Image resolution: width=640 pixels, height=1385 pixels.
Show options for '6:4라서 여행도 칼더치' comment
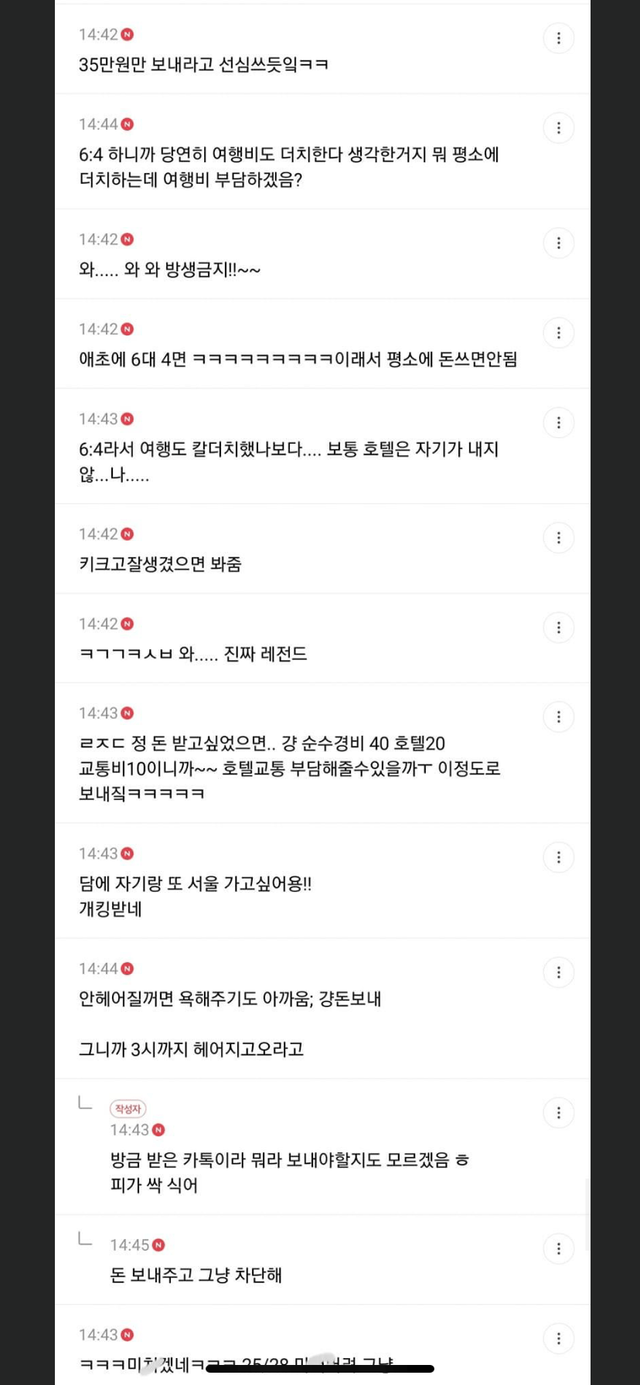(x=558, y=423)
